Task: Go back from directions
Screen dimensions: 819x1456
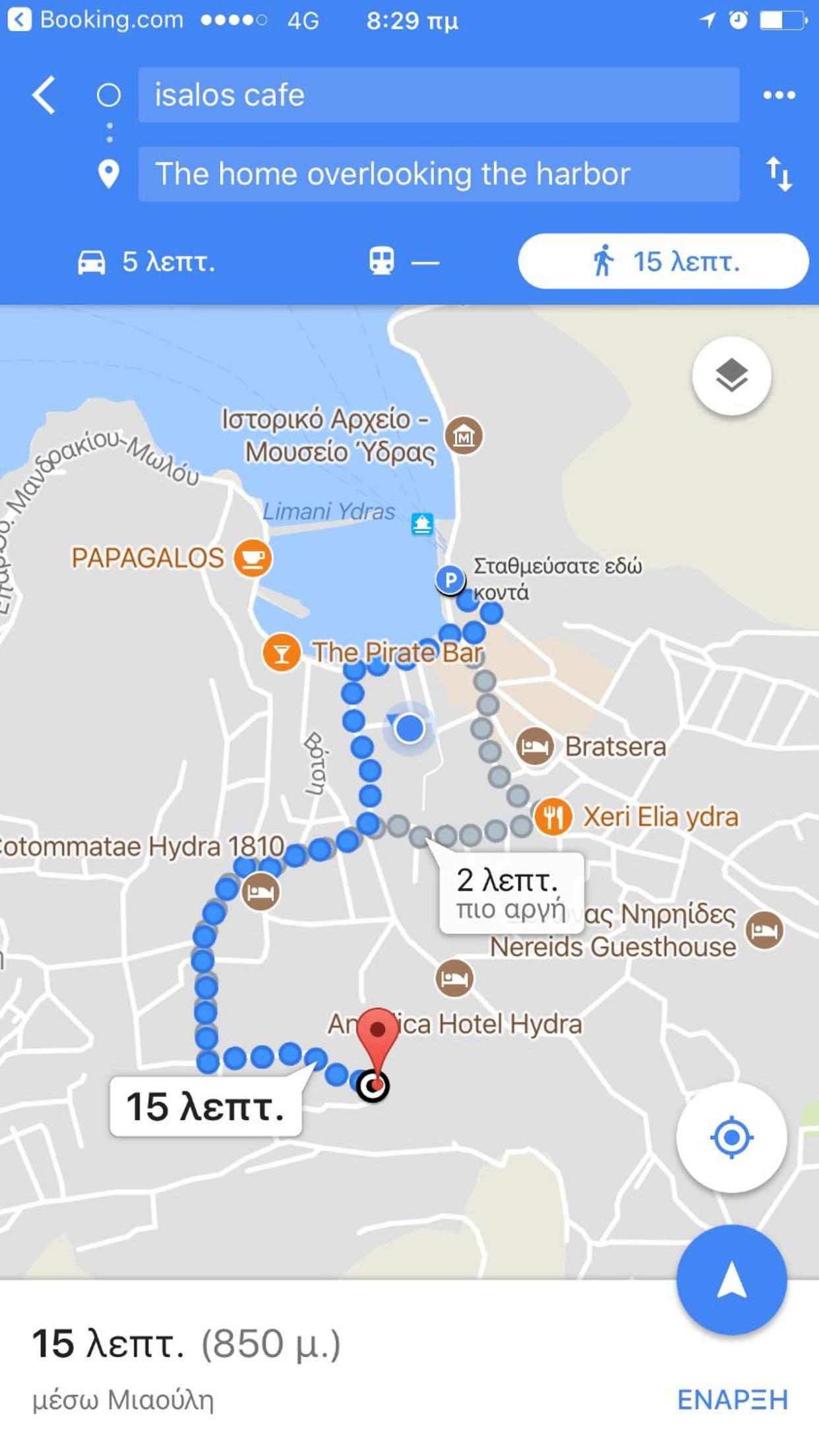Action: point(44,96)
